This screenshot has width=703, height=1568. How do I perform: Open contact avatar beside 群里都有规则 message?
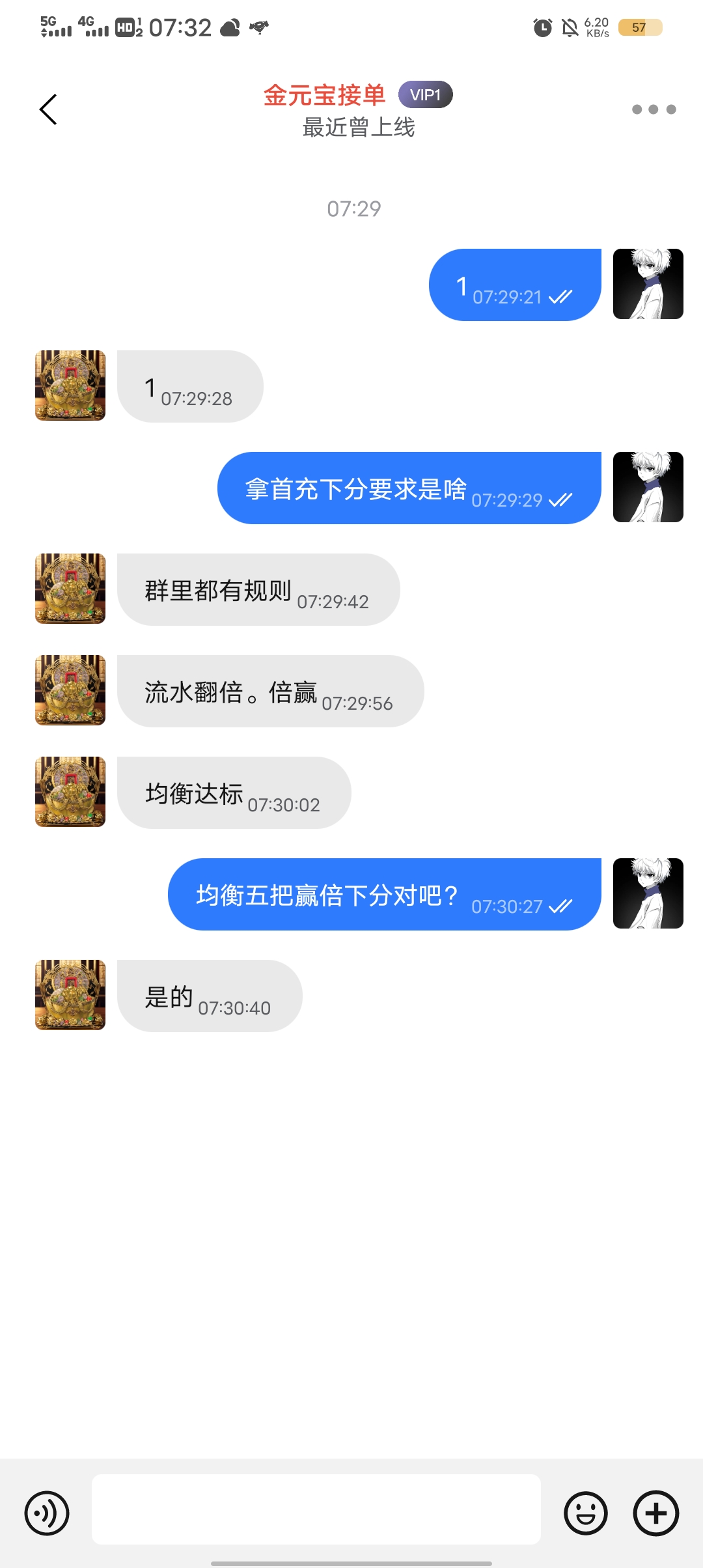point(70,589)
